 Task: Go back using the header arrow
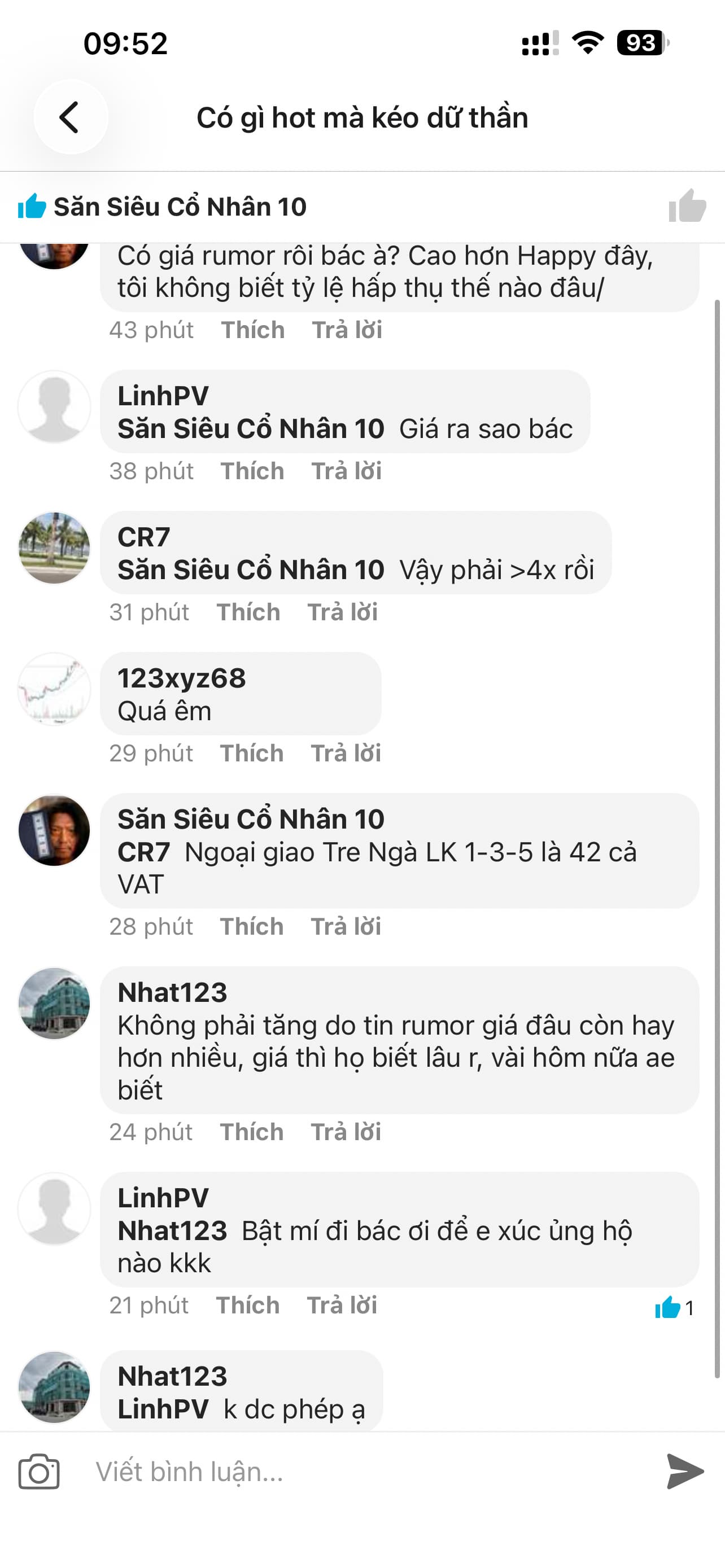[x=70, y=117]
